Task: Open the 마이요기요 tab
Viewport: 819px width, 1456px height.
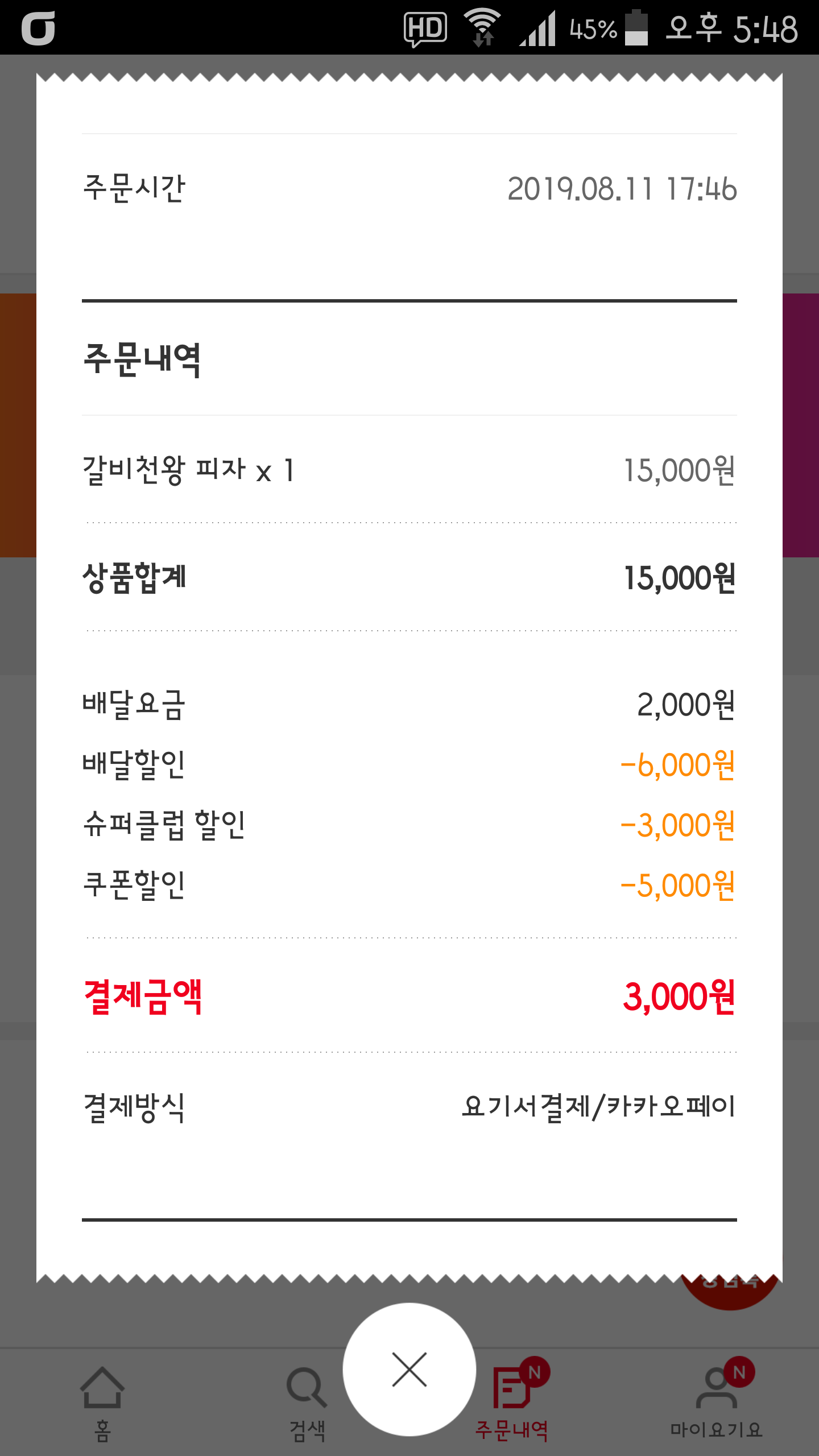Action: tap(716, 1403)
